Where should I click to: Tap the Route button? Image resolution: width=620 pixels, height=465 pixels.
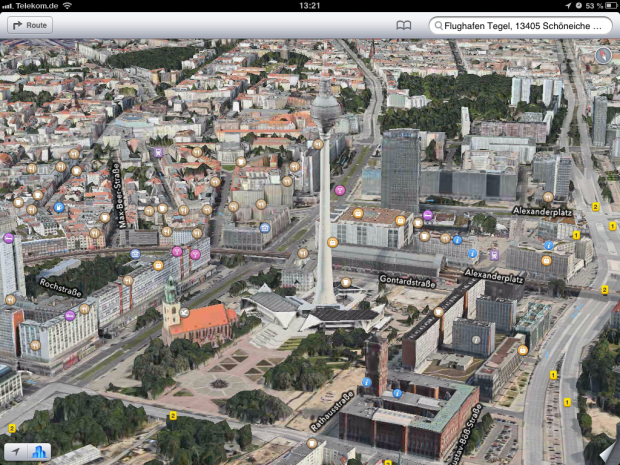[30, 24]
